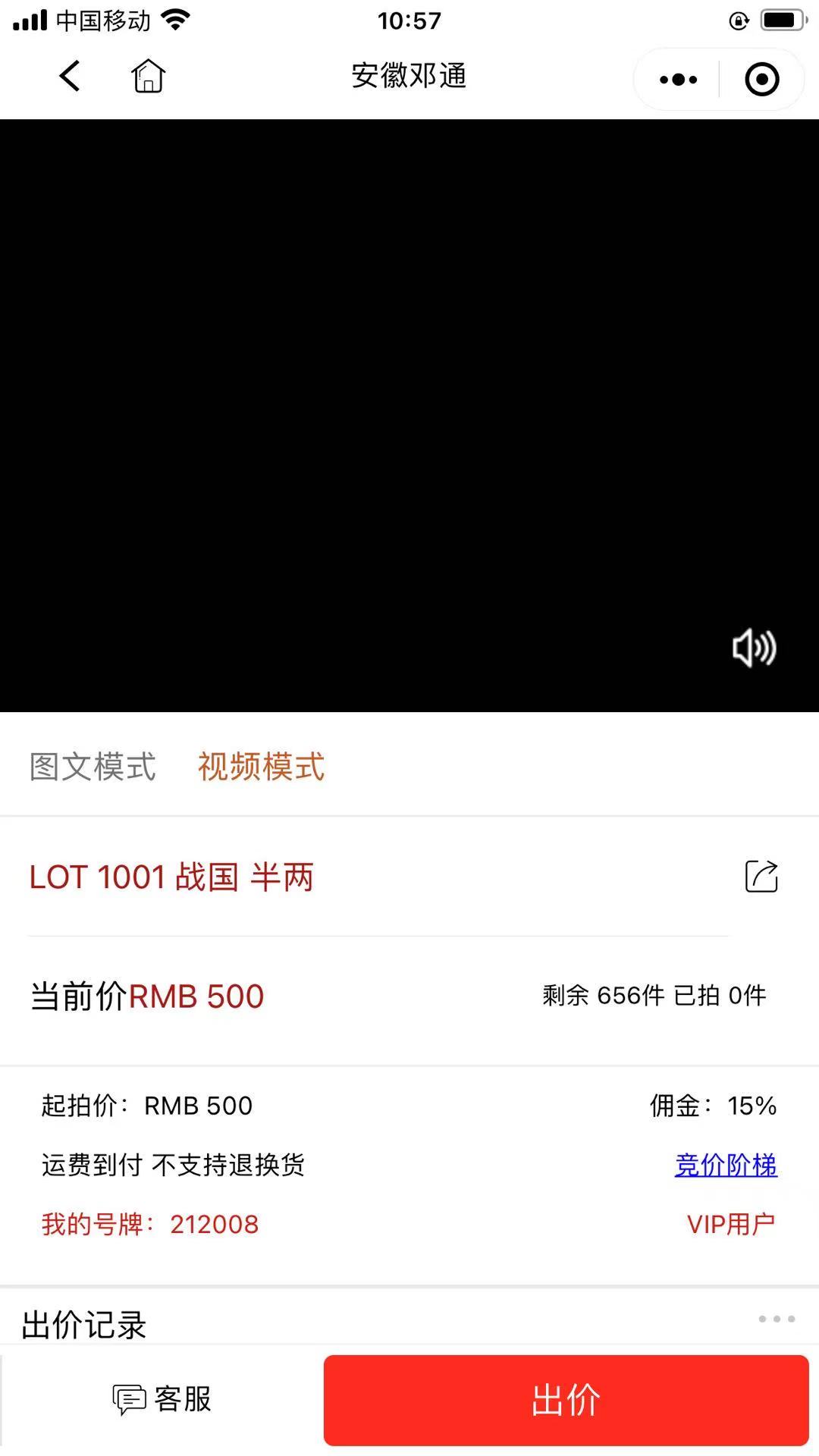Place a bid with 出价 button

coord(566,1400)
